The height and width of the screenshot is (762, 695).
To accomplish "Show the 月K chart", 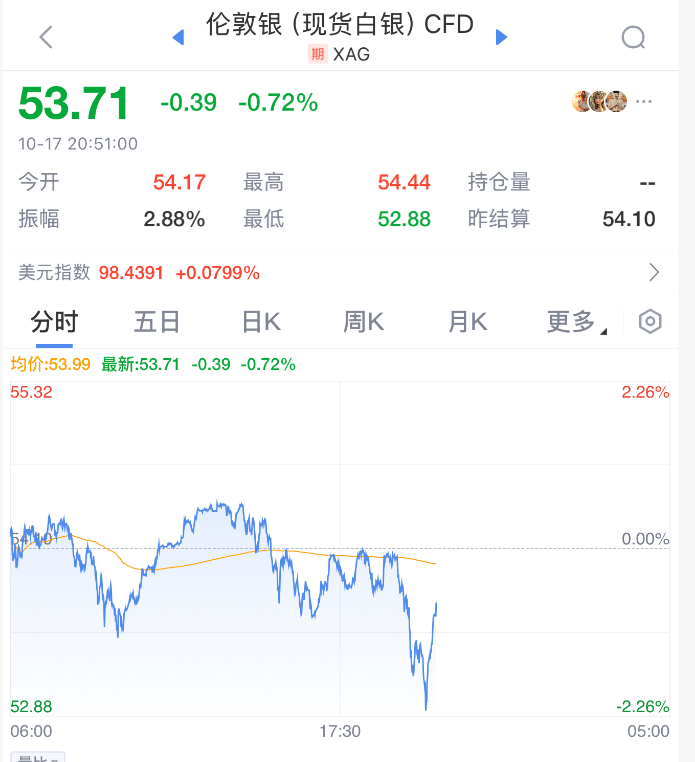I will [x=467, y=322].
